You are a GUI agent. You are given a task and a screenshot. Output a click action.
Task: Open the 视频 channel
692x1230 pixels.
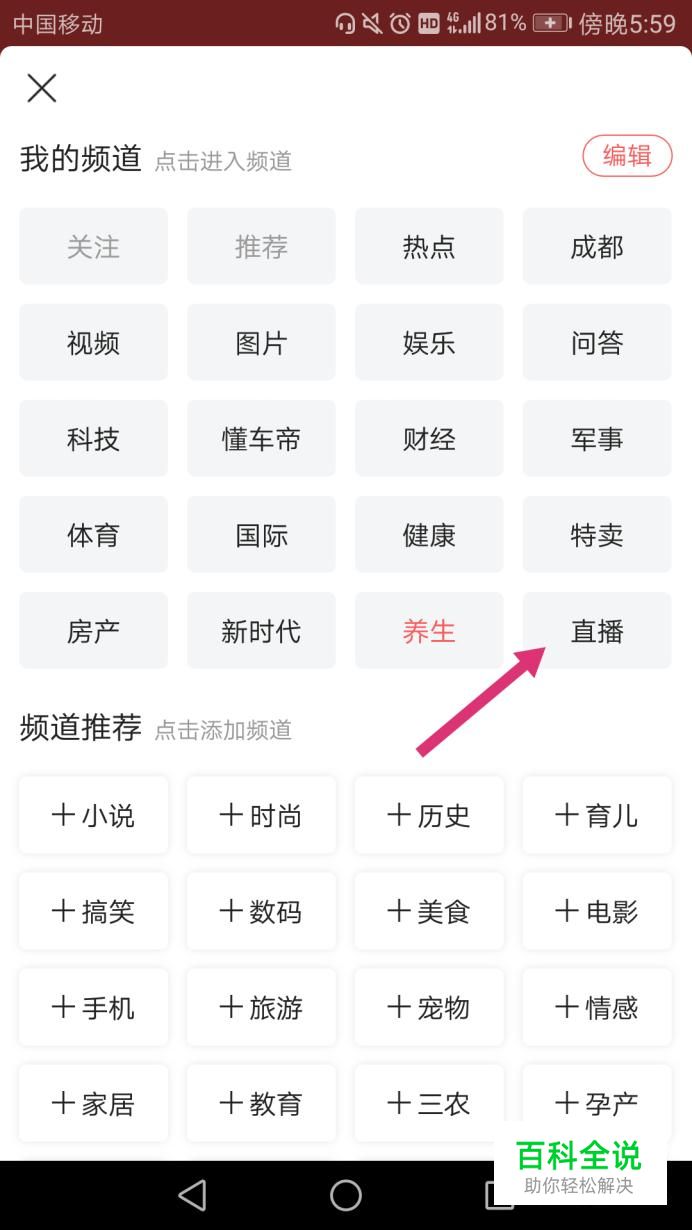93,342
